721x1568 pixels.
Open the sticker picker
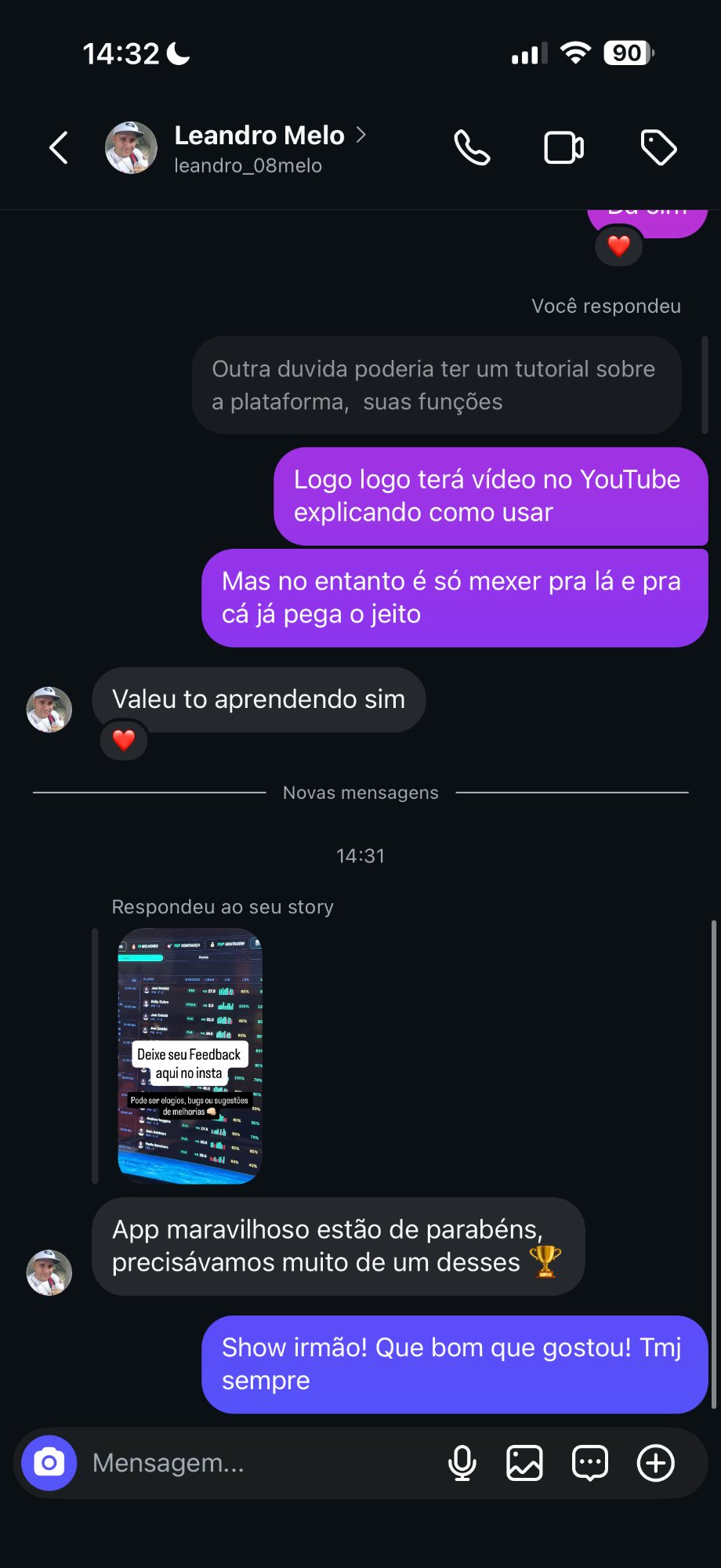click(590, 1462)
